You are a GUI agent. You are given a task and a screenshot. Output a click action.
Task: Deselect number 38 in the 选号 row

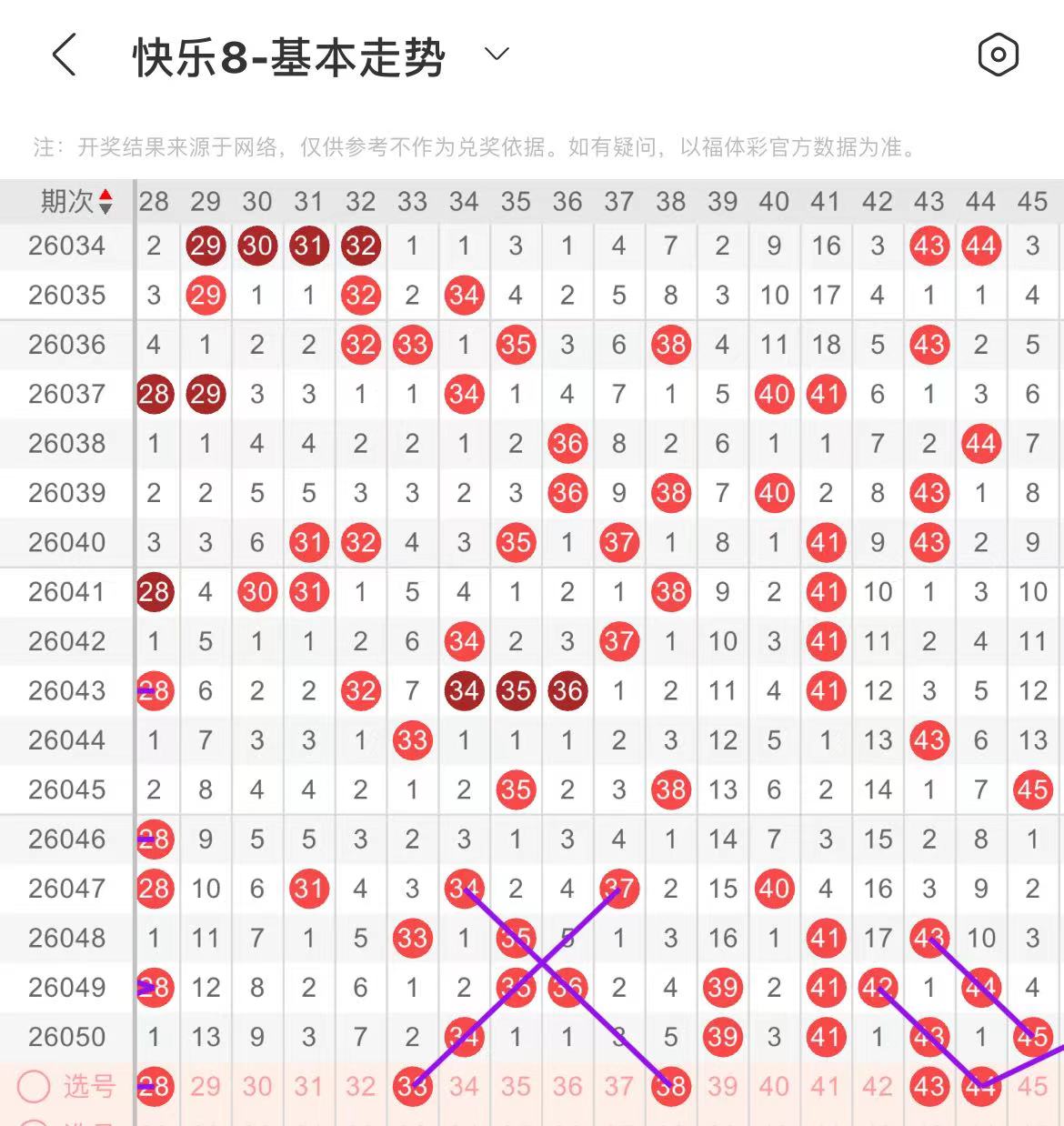click(671, 1086)
